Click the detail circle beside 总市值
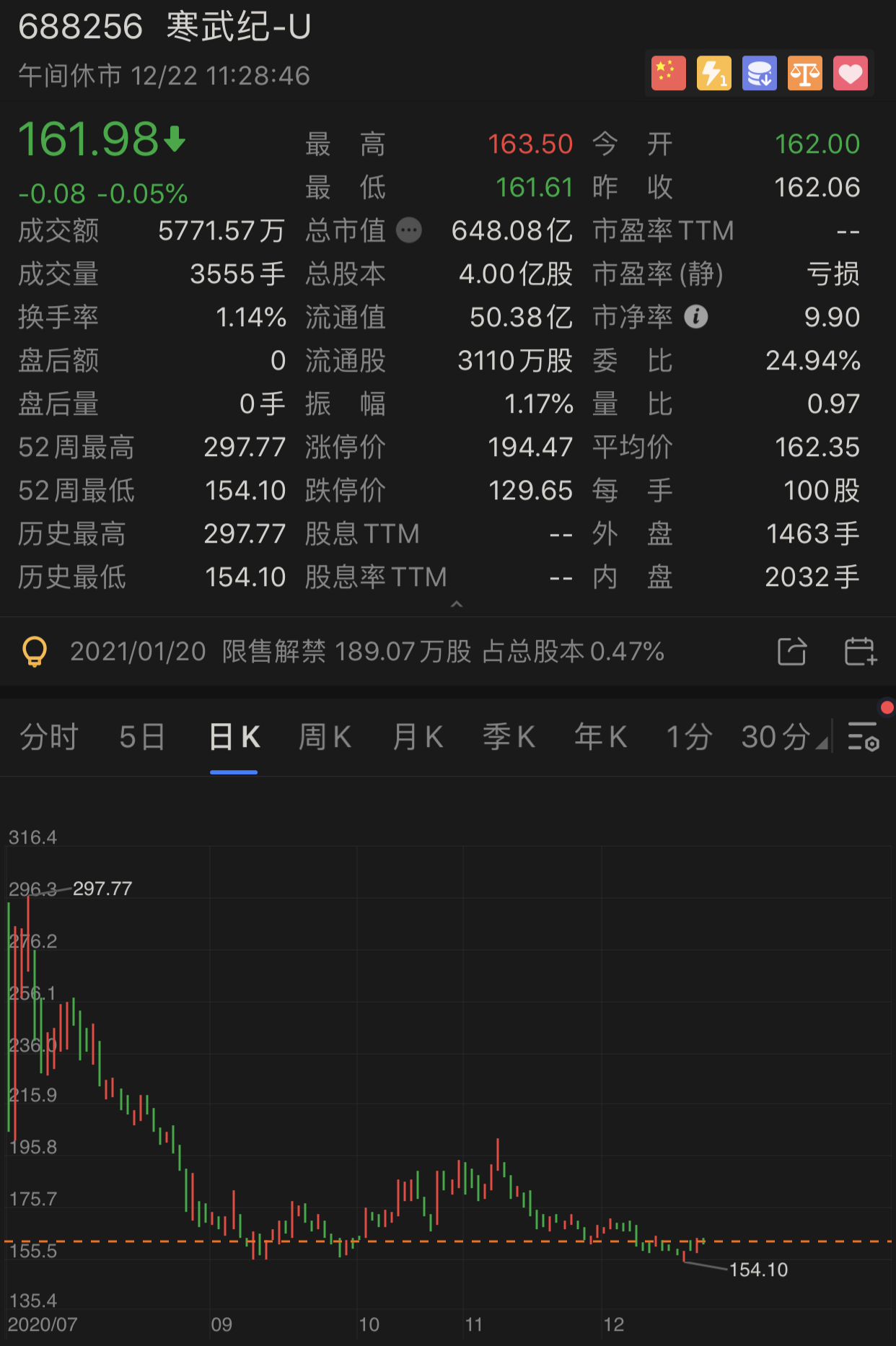896x1346 pixels. 408,230
